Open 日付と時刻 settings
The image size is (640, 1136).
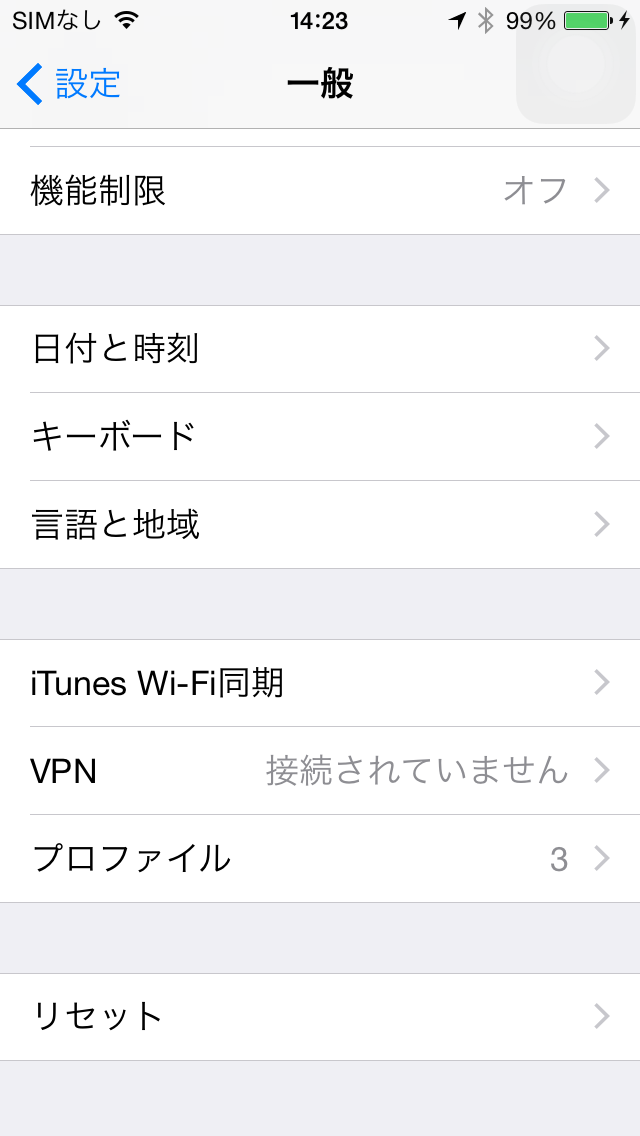click(x=320, y=349)
